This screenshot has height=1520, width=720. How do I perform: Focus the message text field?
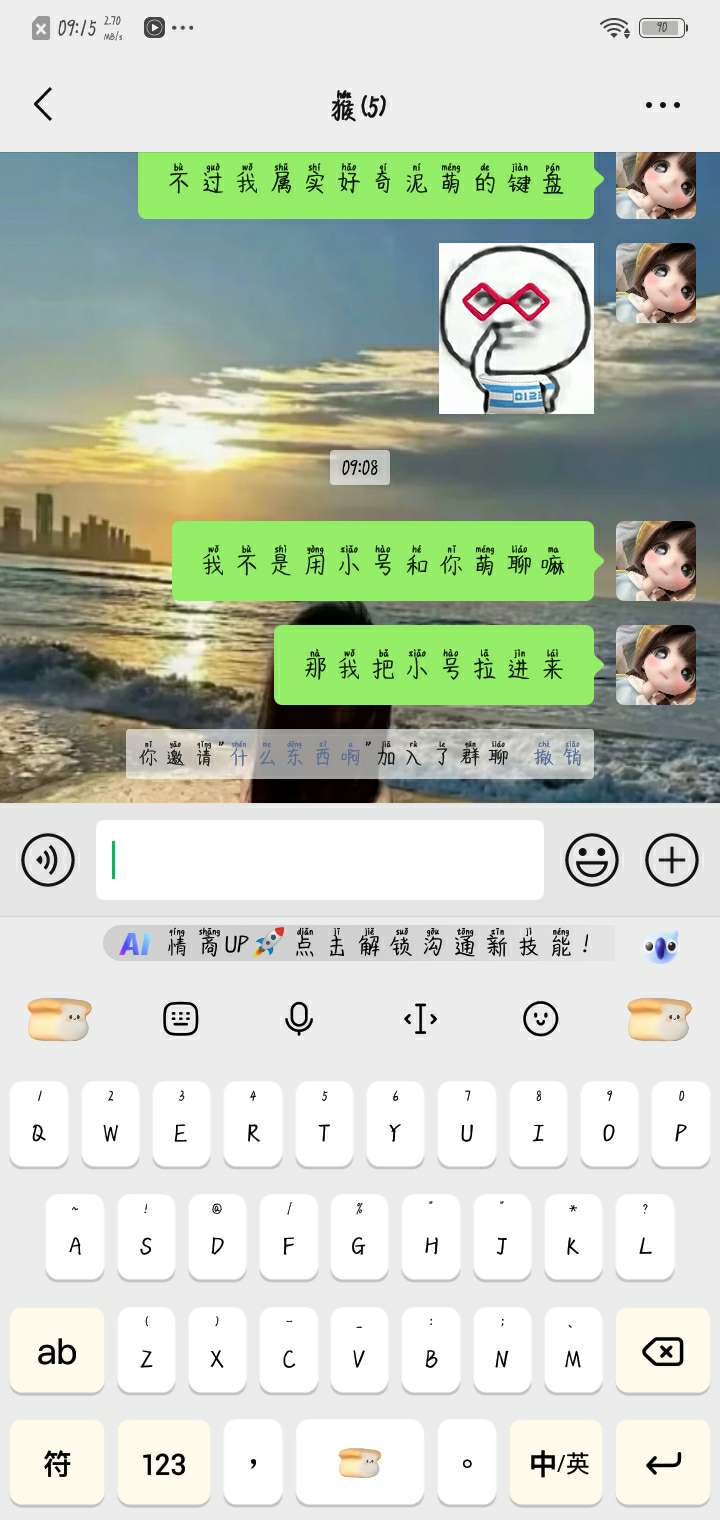click(320, 860)
